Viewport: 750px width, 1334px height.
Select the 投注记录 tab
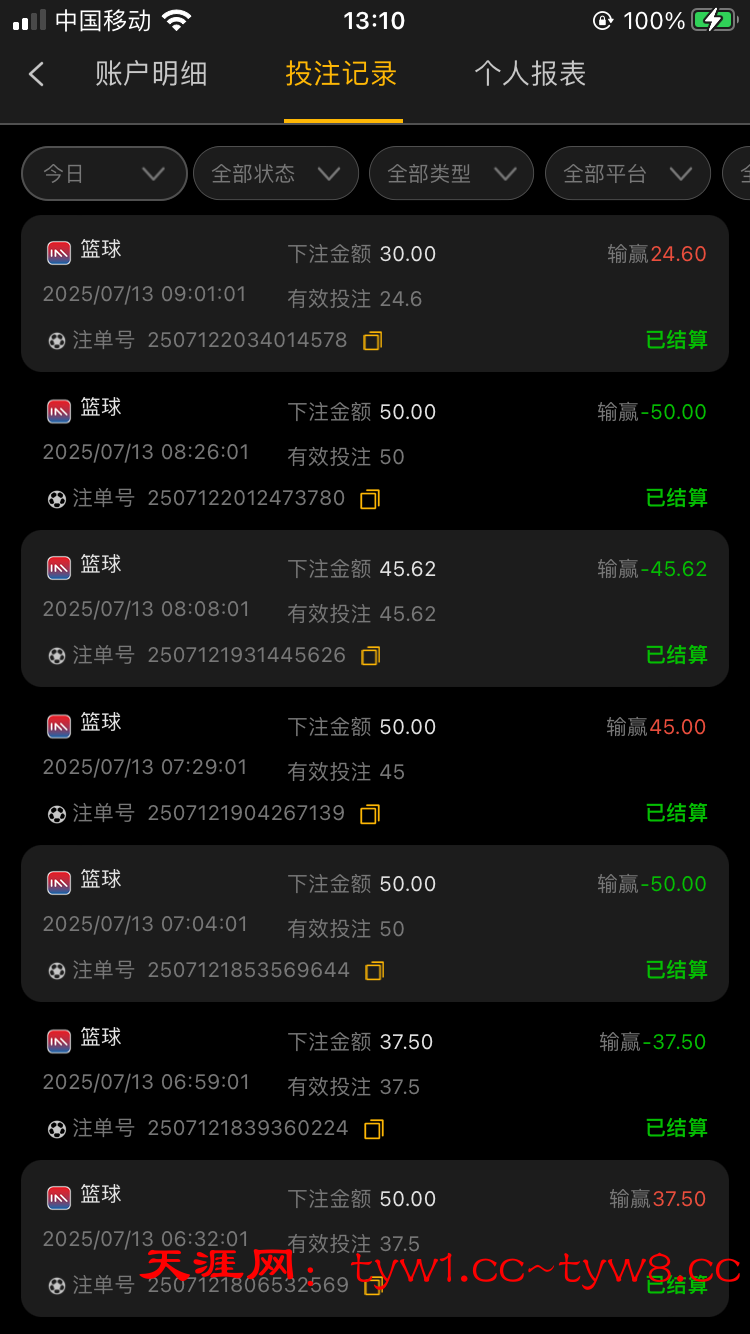(x=342, y=74)
